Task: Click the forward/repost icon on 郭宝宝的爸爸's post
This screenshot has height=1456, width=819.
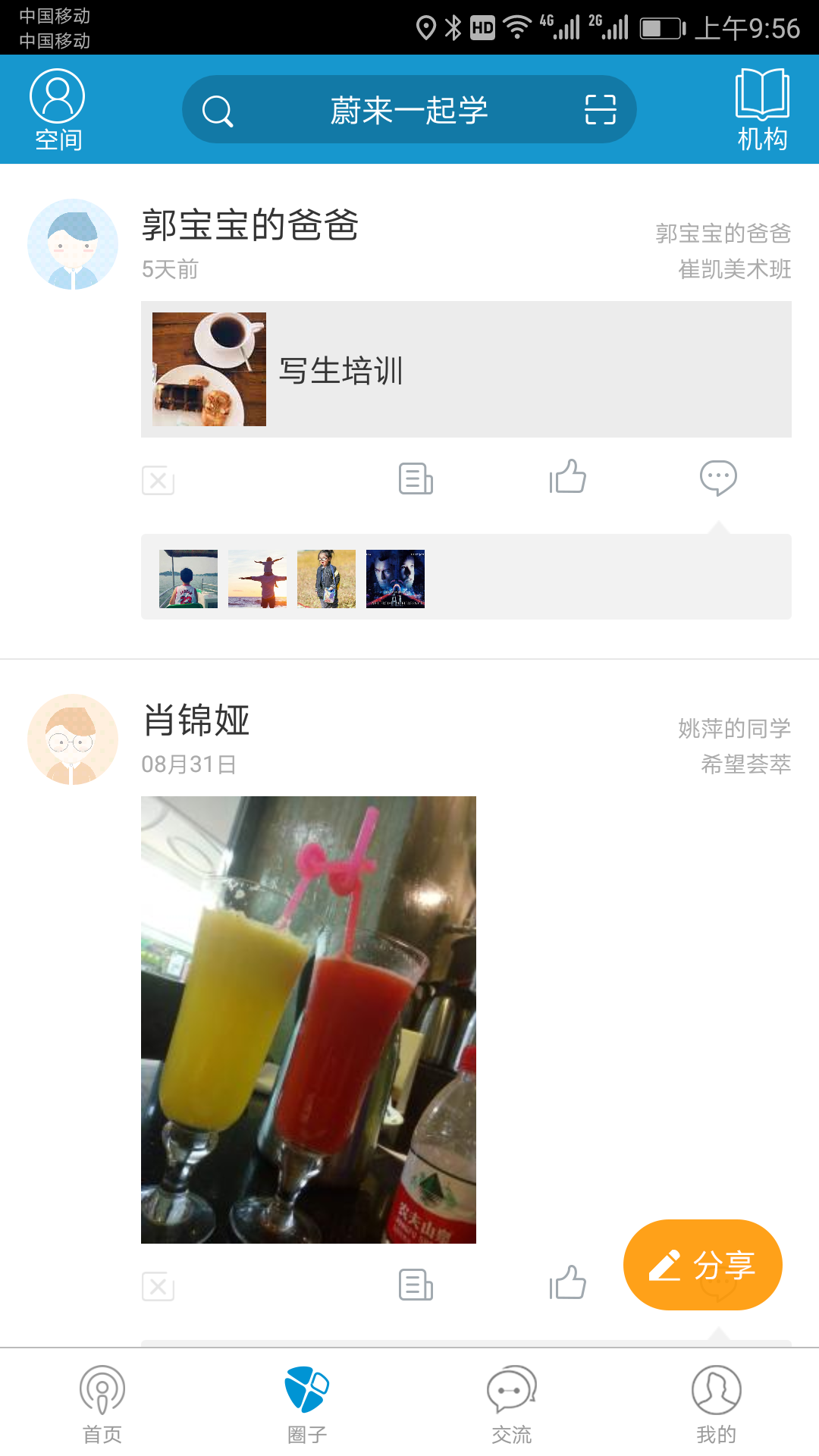Action: click(x=416, y=479)
